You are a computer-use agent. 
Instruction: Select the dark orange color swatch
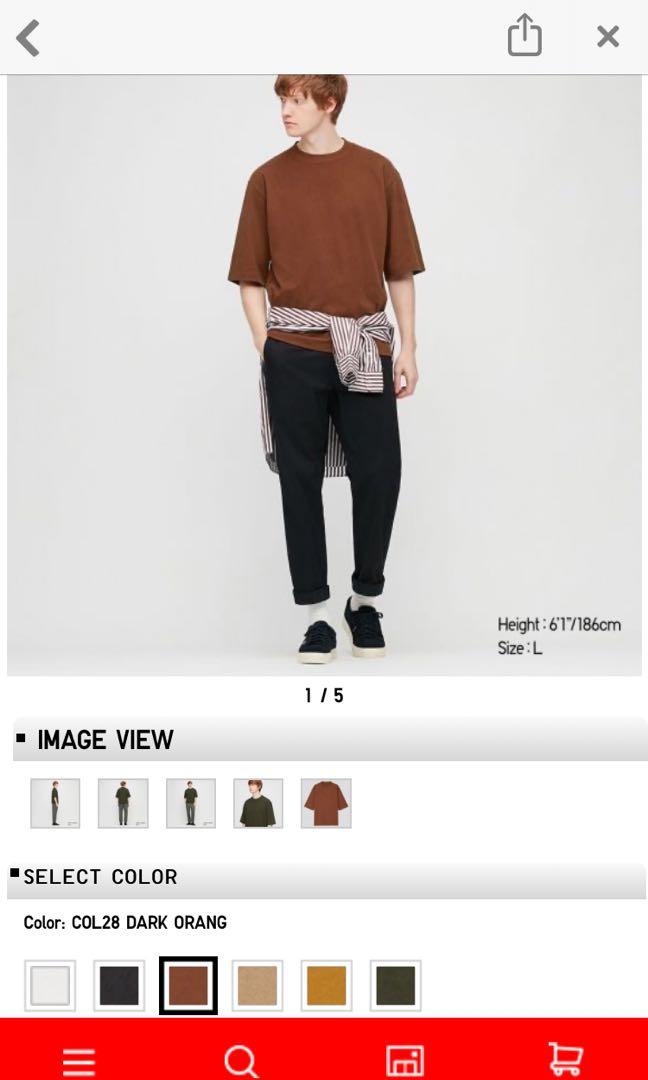(x=188, y=986)
